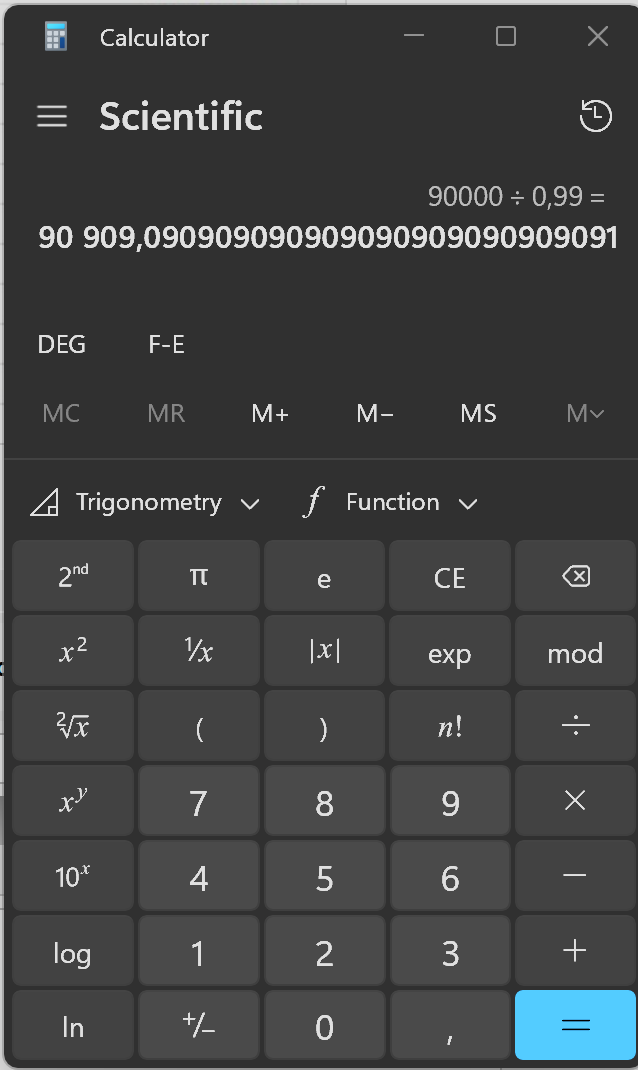Image resolution: width=638 pixels, height=1070 pixels.
Task: Store value with MS
Action: click(x=478, y=414)
